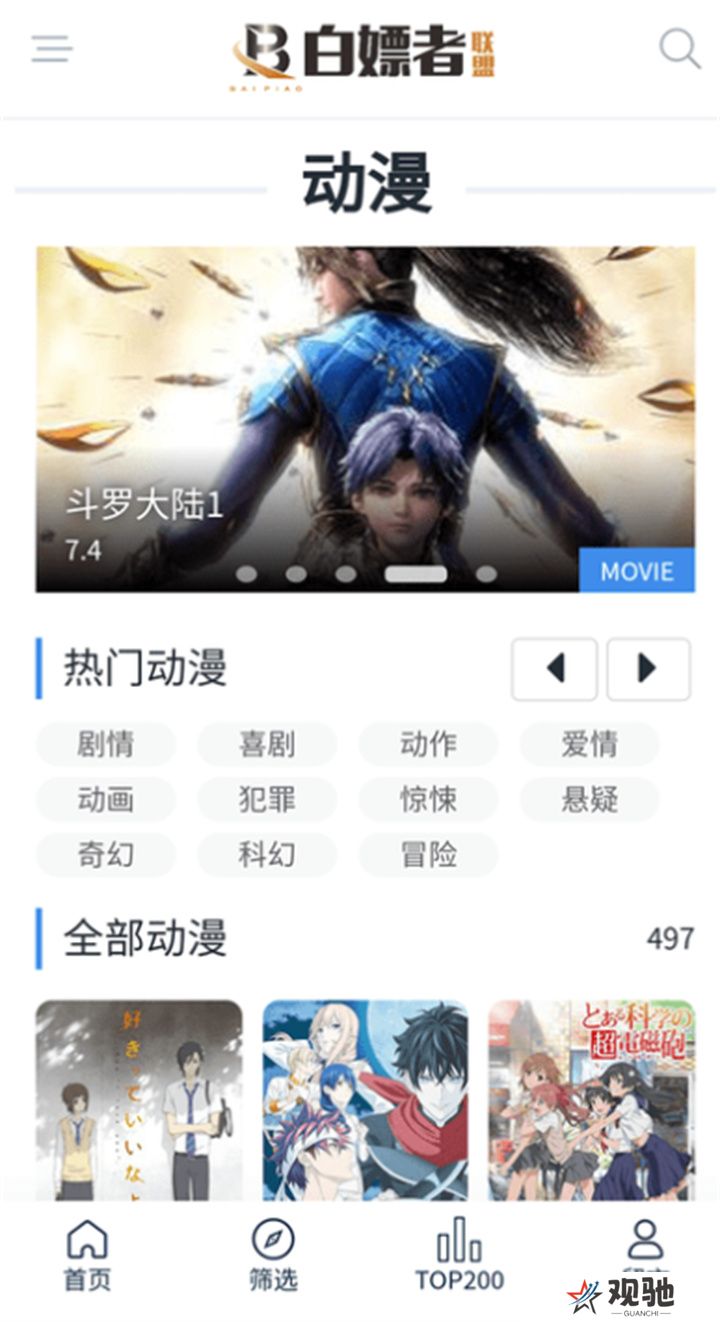Filter by 喜剧 genre
This screenshot has height=1322, width=720.
click(x=267, y=744)
